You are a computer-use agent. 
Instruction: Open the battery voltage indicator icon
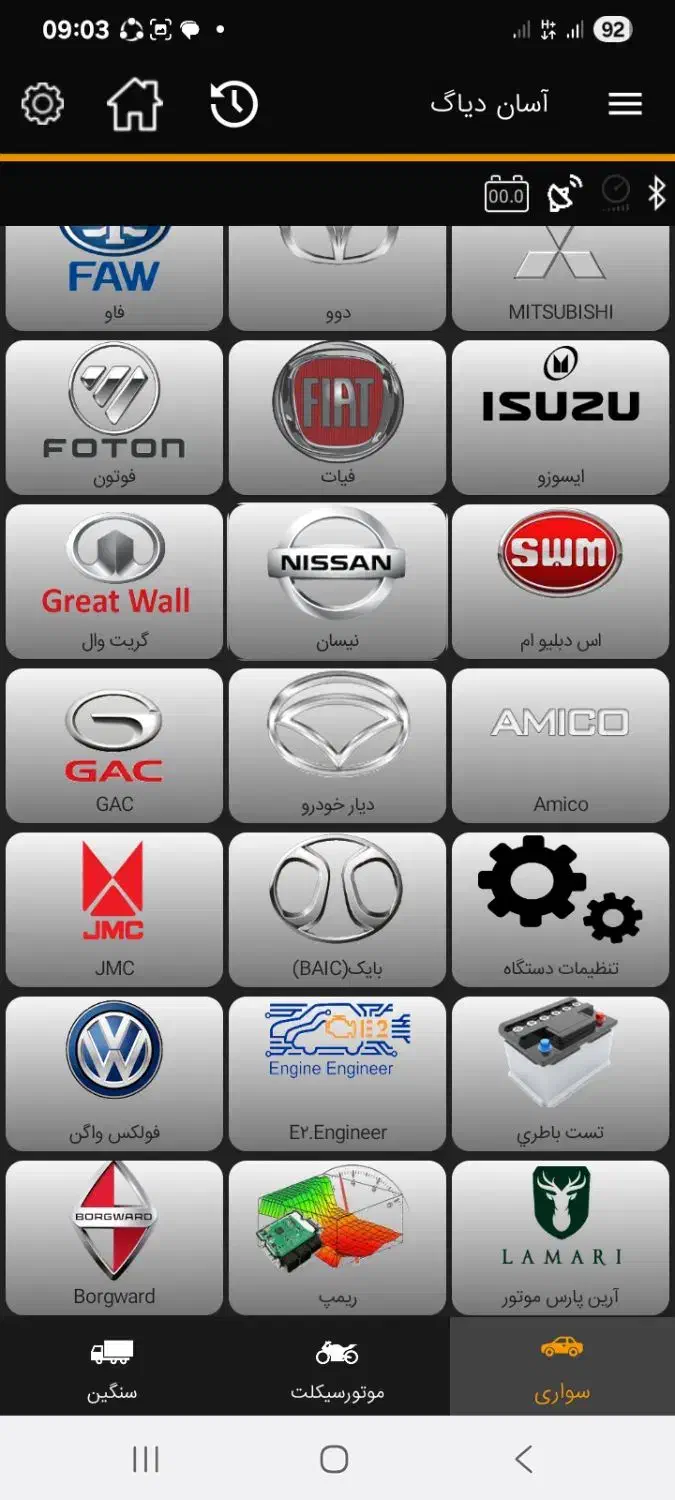click(x=506, y=194)
